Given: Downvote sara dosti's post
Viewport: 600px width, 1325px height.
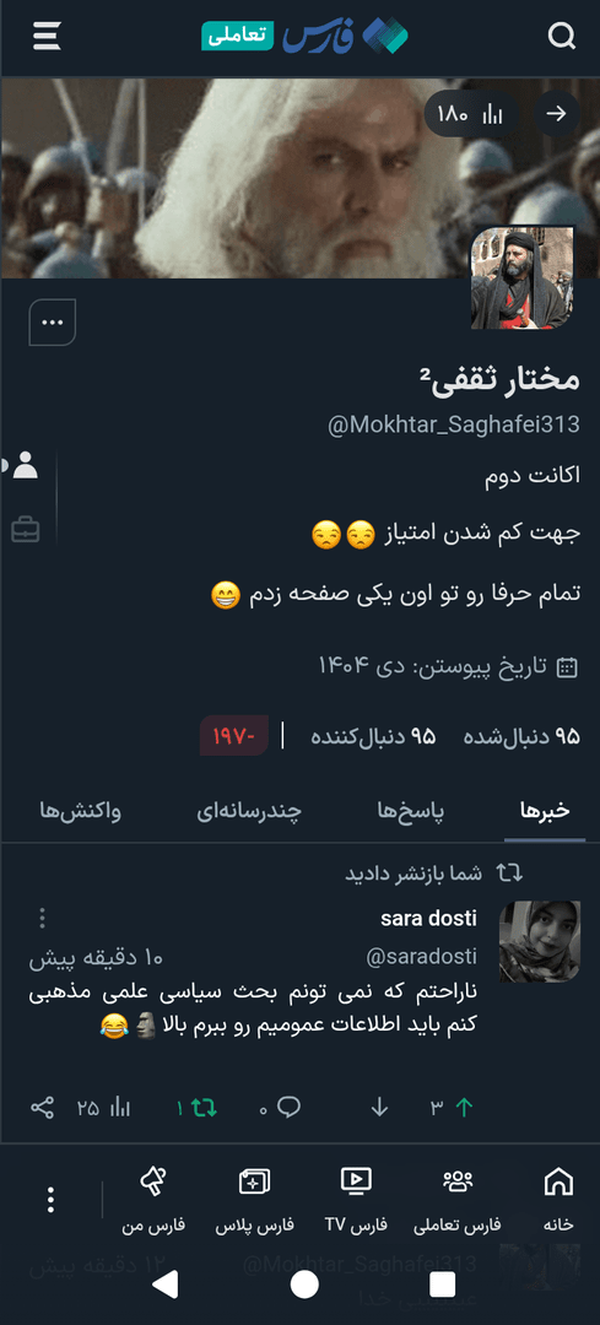Looking at the screenshot, I should [379, 1107].
